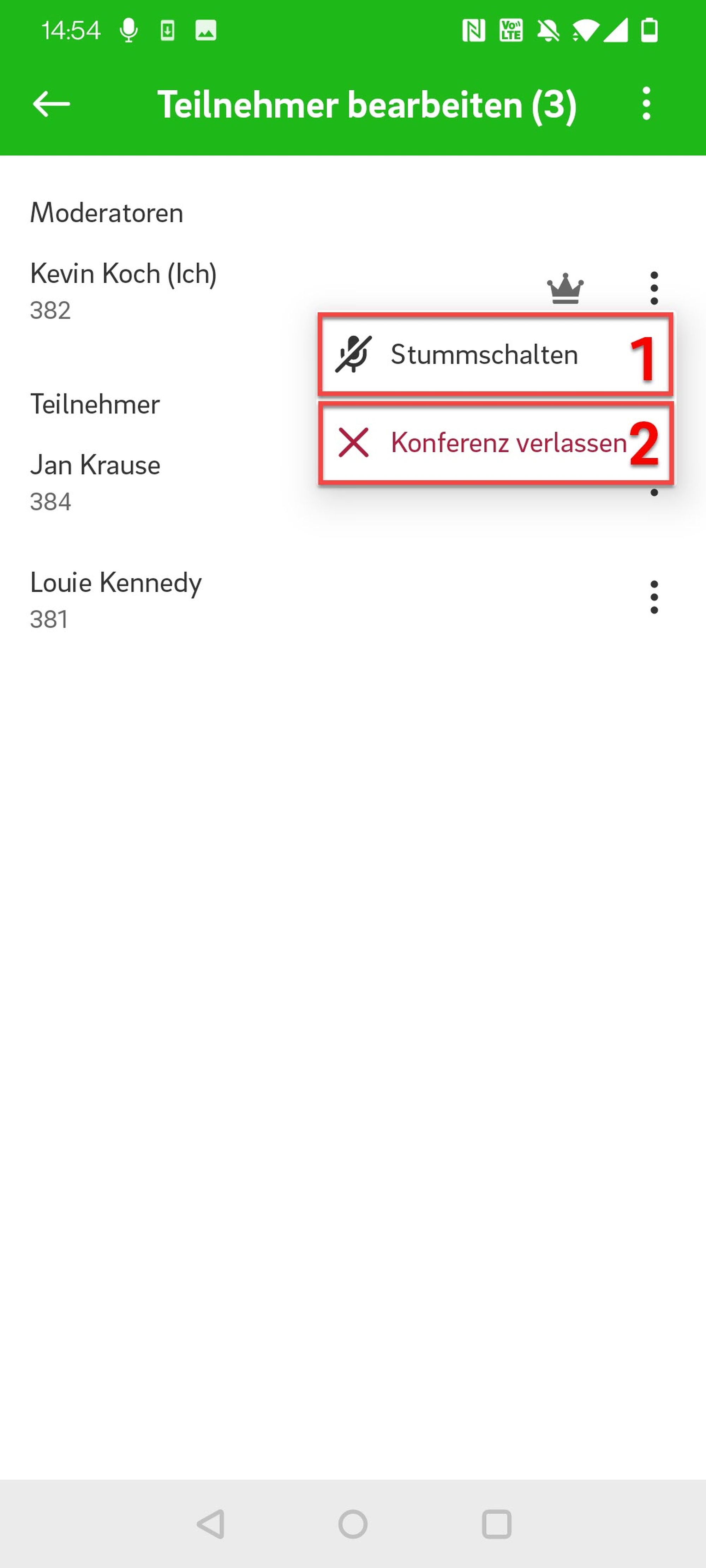Screen dimensions: 706x1568
Task: Open options for Louie Kennedy
Action: coord(654,597)
